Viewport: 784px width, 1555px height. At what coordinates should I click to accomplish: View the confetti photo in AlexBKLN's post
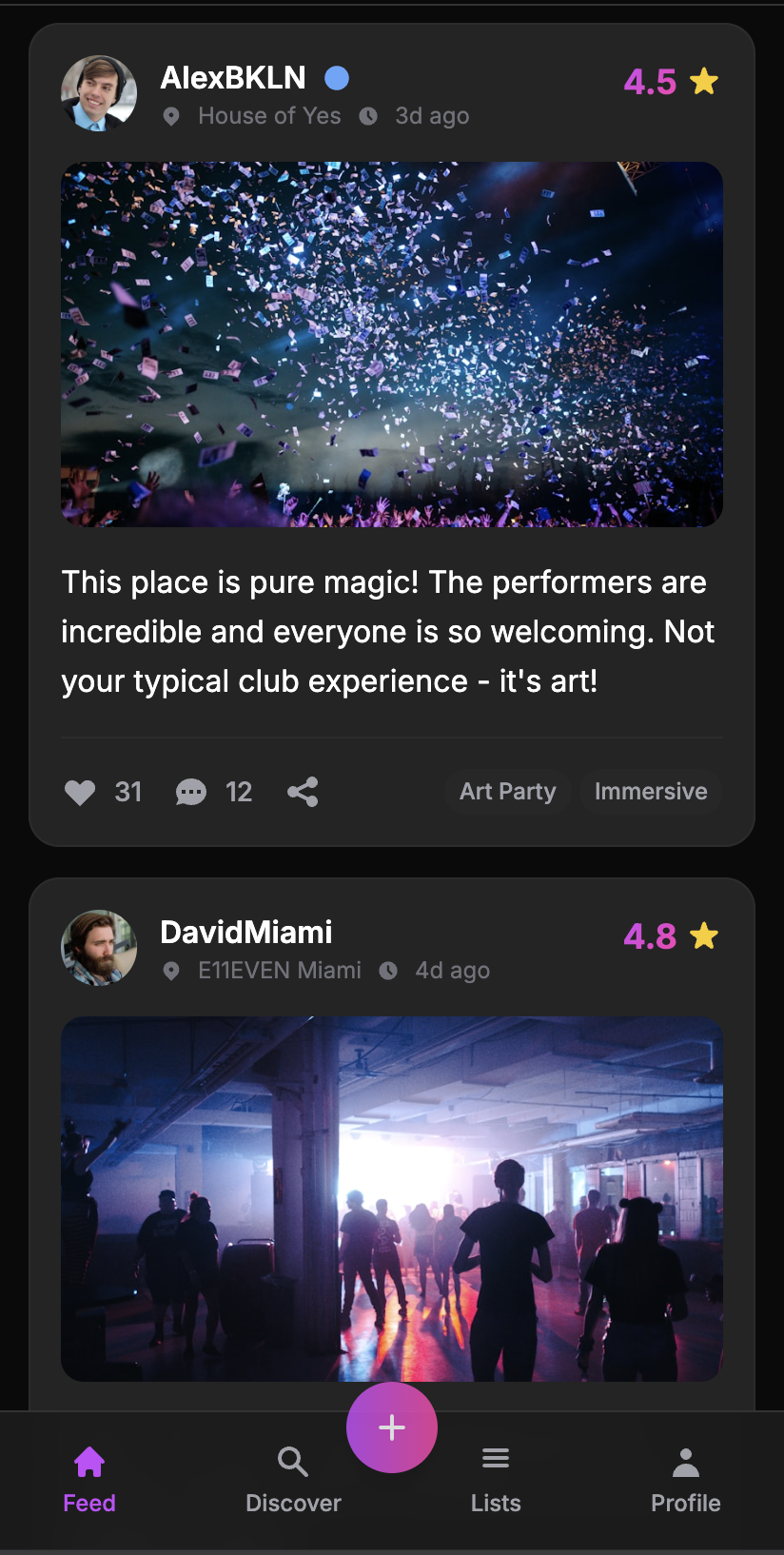click(392, 344)
